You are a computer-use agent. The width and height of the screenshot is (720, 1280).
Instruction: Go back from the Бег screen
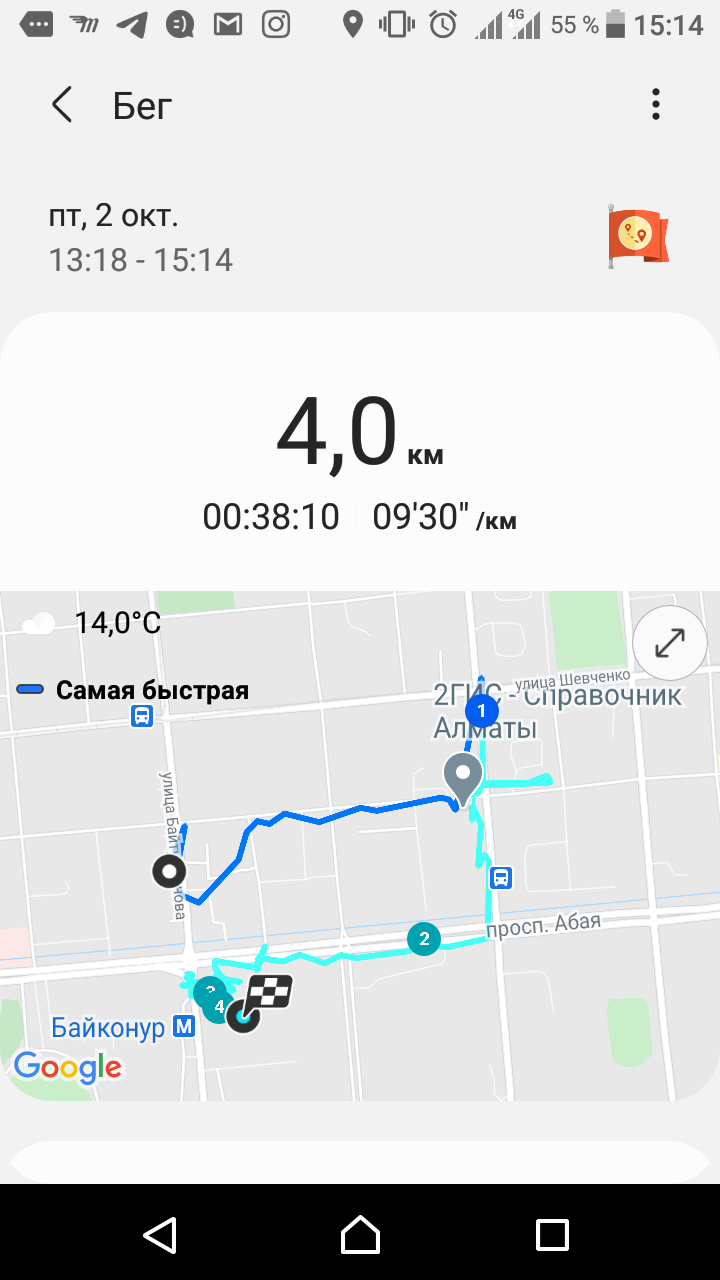pyautogui.click(x=62, y=105)
